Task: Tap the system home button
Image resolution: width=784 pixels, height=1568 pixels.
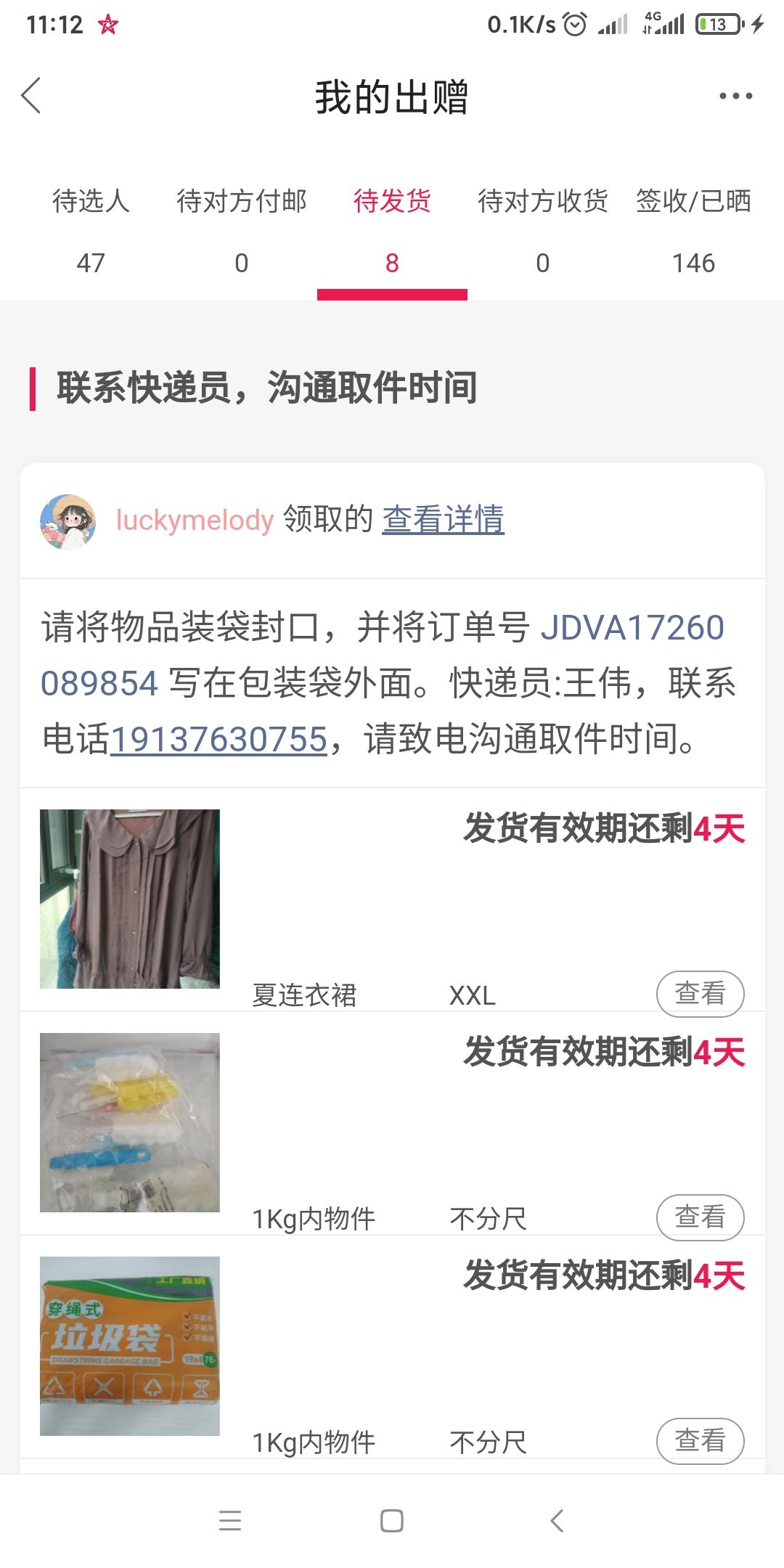Action: [x=392, y=1521]
